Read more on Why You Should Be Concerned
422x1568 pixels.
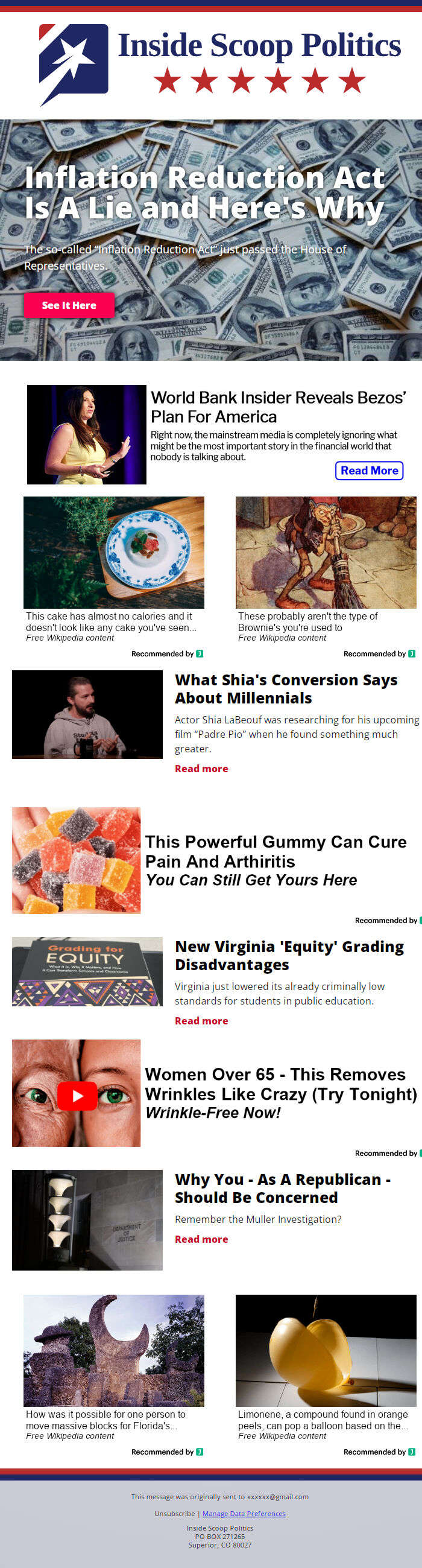(201, 1239)
